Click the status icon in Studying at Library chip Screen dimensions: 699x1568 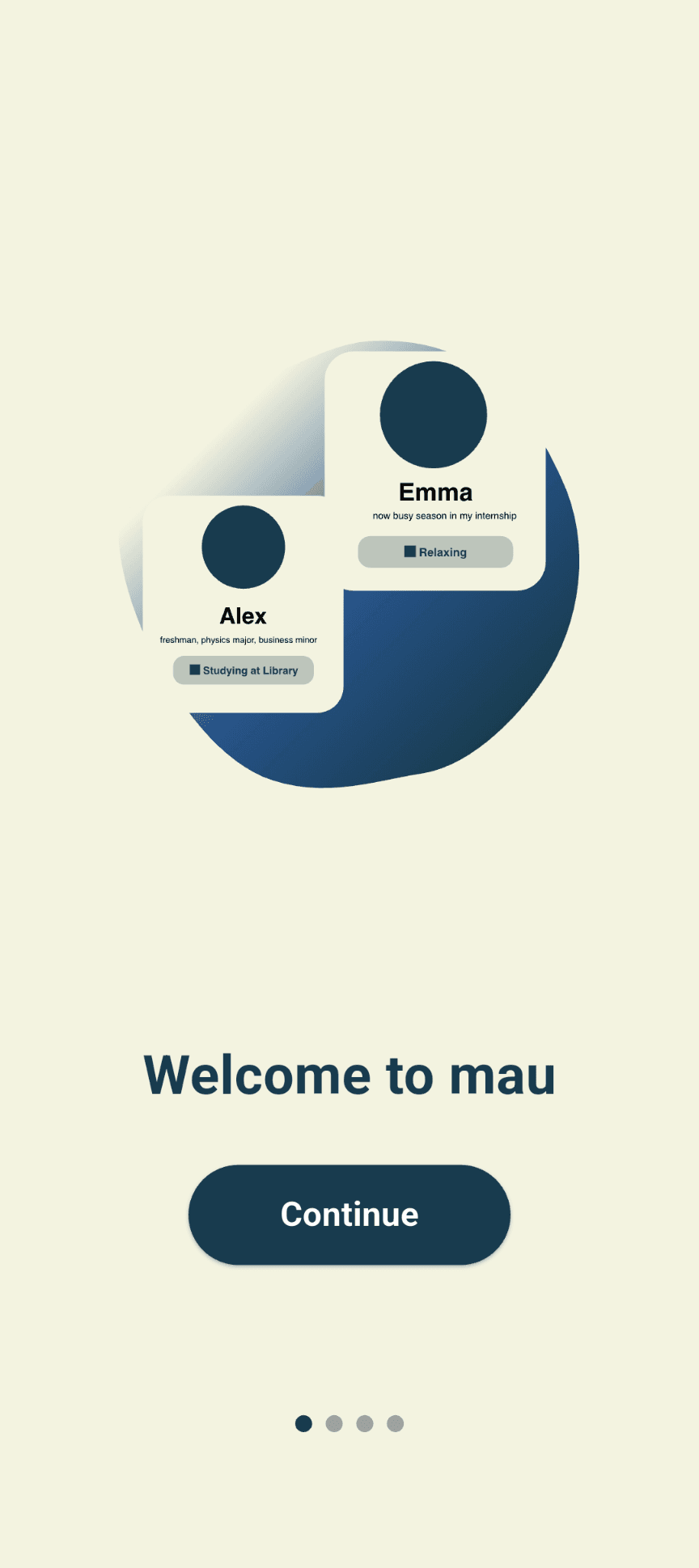194,670
